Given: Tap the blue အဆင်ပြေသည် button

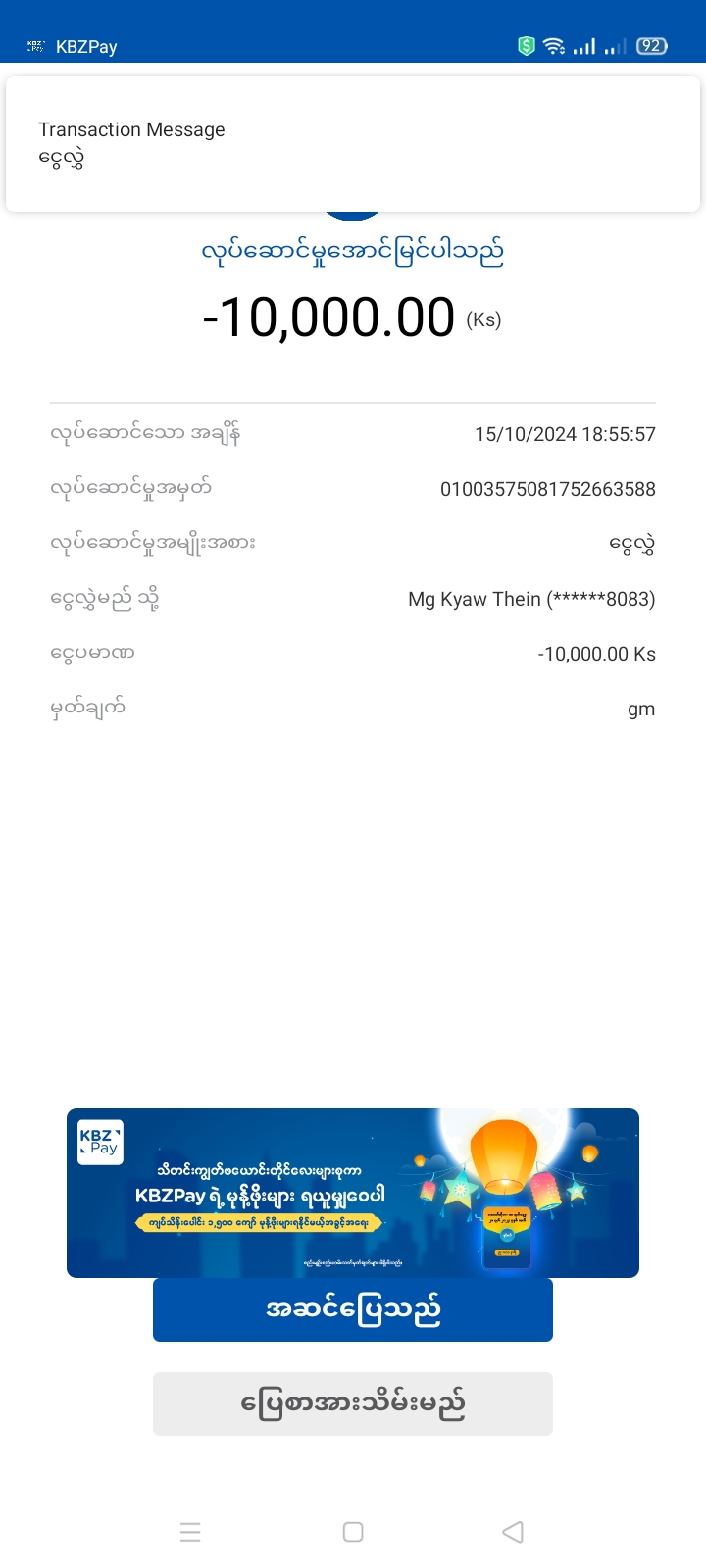Looking at the screenshot, I should [x=353, y=1309].
